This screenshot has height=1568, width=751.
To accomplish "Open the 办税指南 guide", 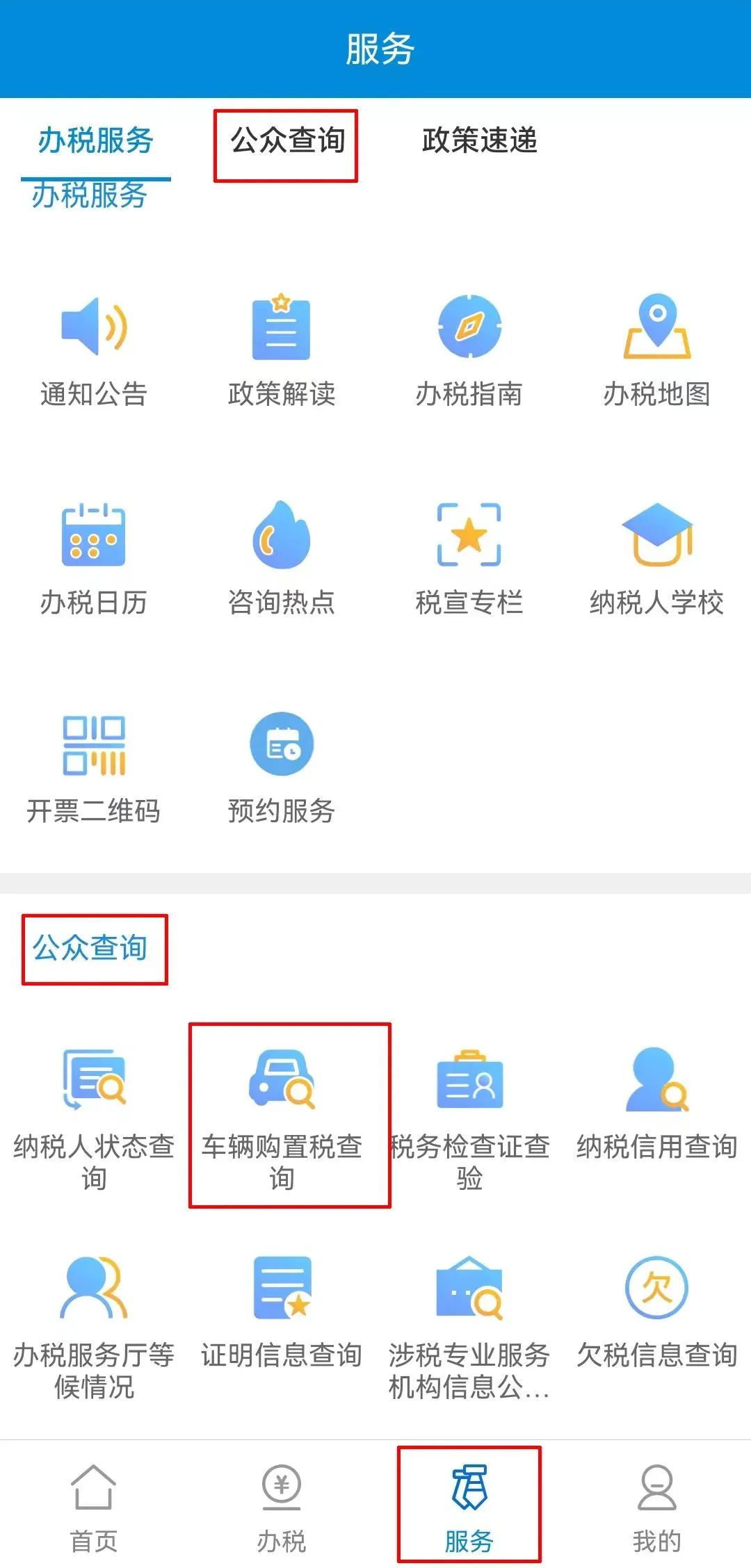I will pyautogui.click(x=469, y=352).
